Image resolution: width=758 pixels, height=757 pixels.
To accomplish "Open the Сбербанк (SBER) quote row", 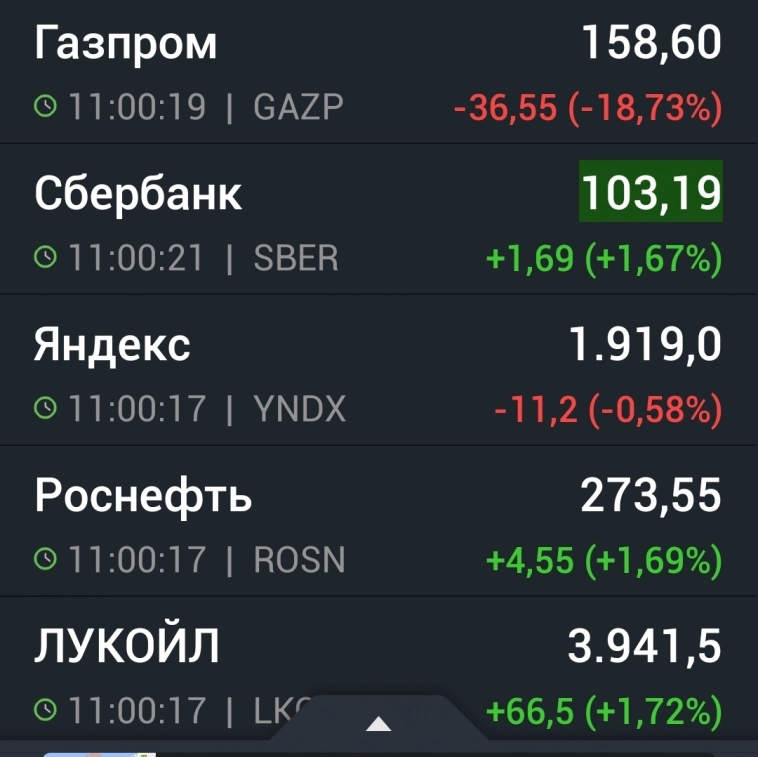I will [378, 223].
